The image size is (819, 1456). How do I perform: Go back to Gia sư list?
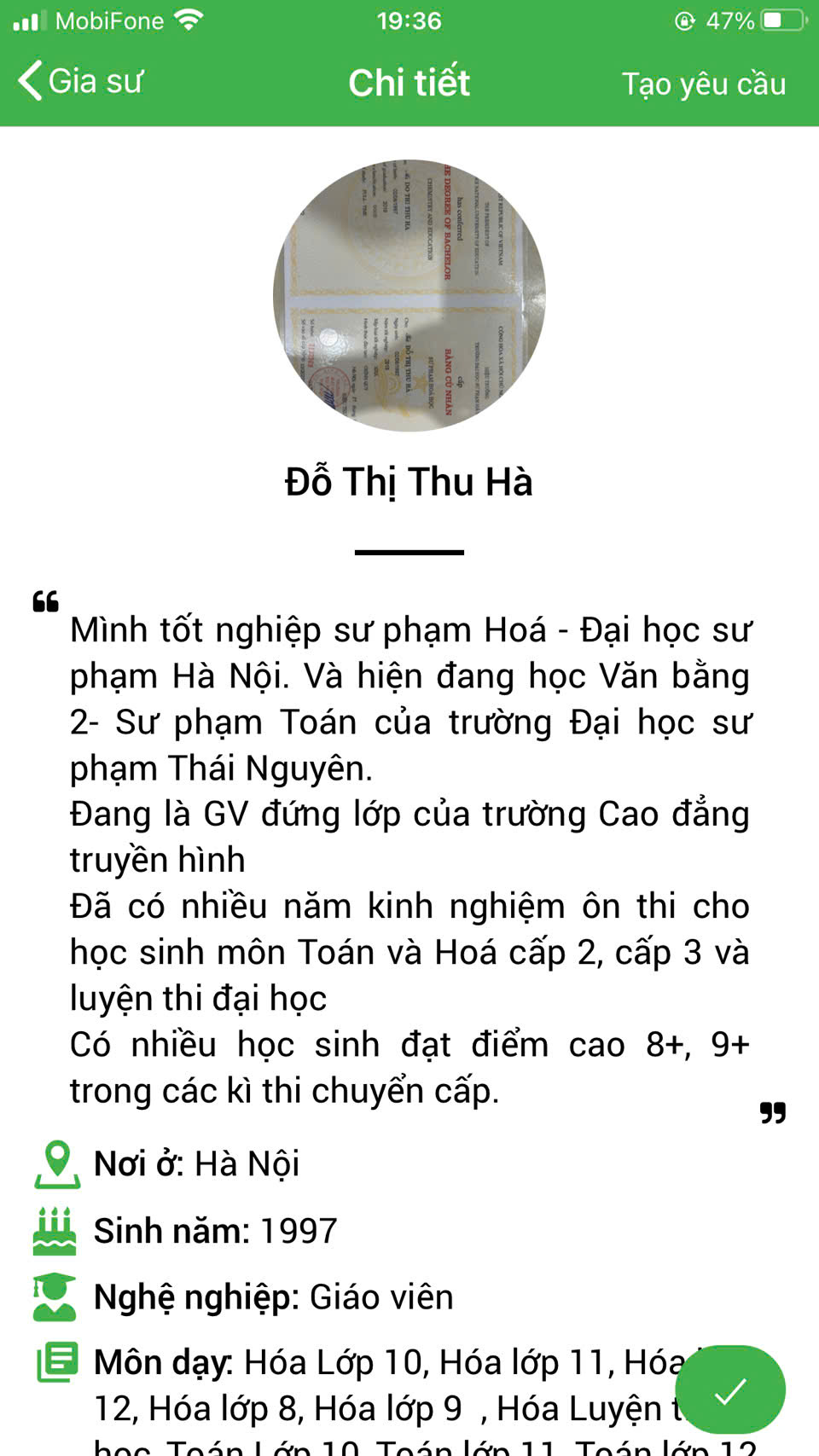point(80,82)
